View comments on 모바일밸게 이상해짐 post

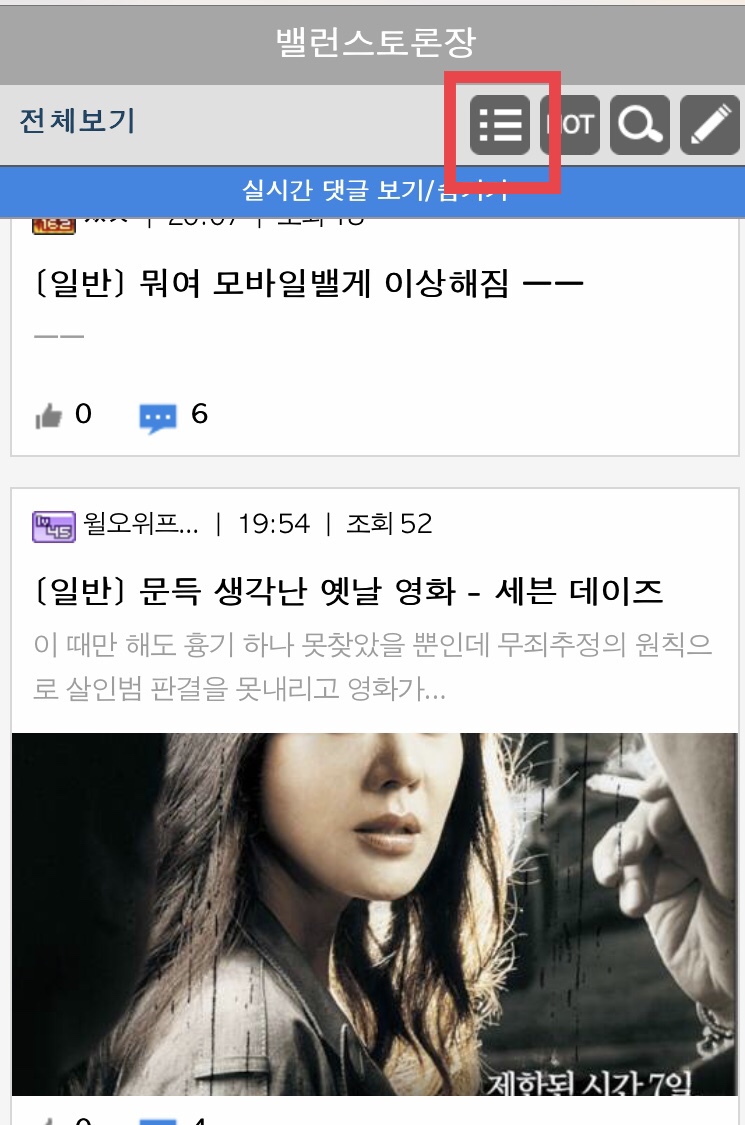click(x=158, y=416)
